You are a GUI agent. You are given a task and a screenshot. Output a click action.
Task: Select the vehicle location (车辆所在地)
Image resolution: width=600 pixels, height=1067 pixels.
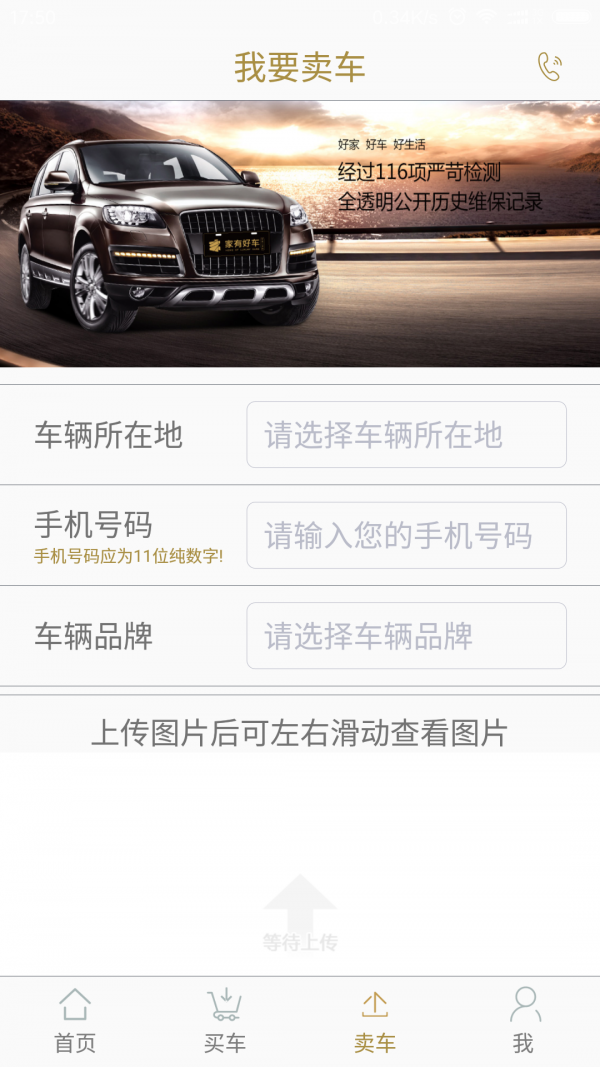pos(406,435)
